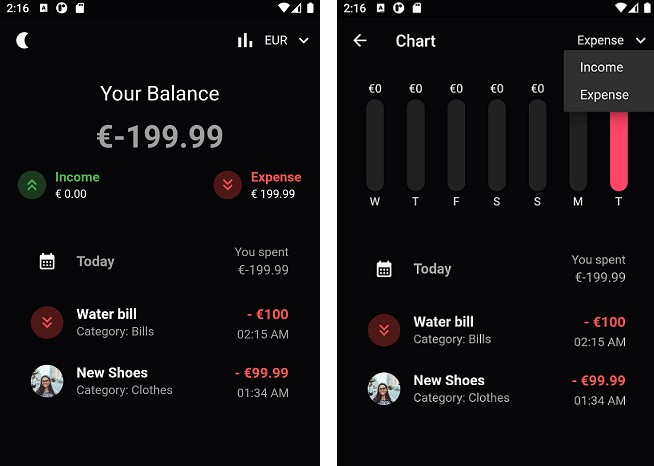Open the bar chart icon beside EUR

point(244,41)
